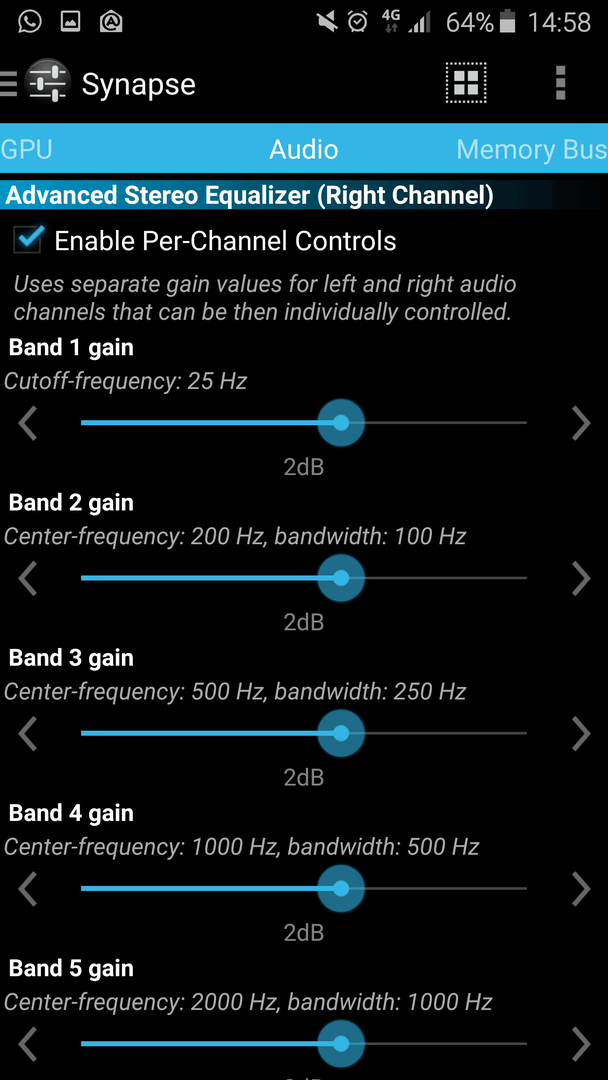Increase Band 1 gain with right arrow
Viewport: 608px width, 1080px height.
point(581,423)
